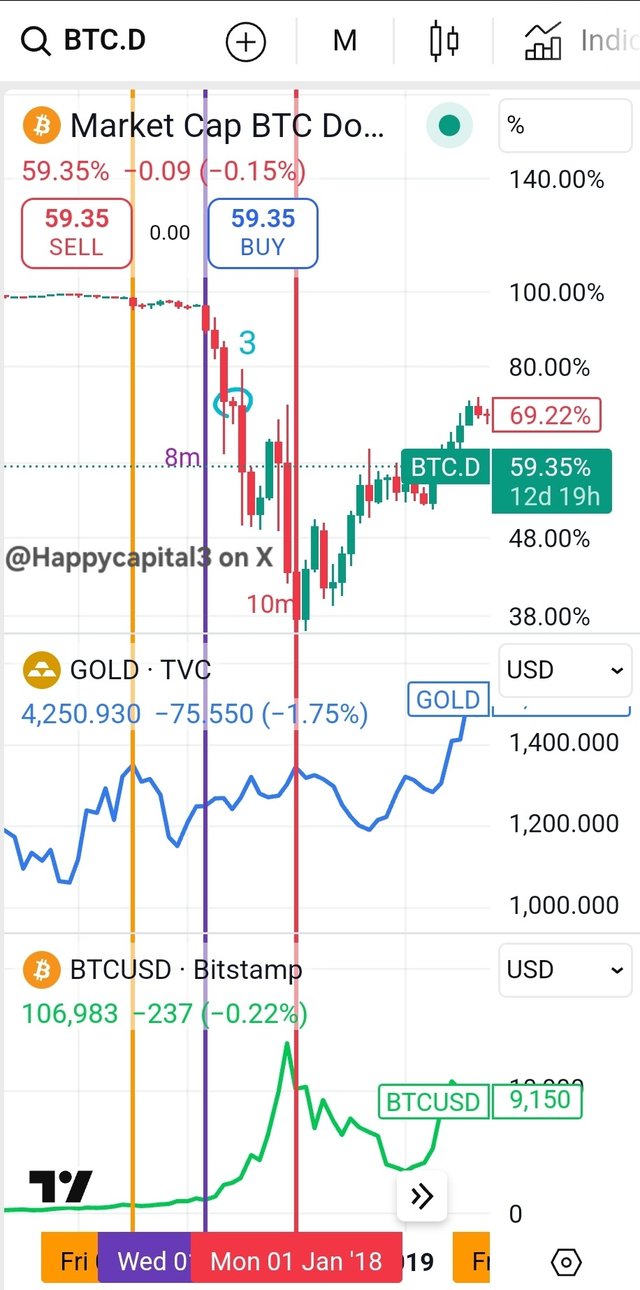Open the percent scale selector
This screenshot has width=640, height=1290.
[564, 126]
